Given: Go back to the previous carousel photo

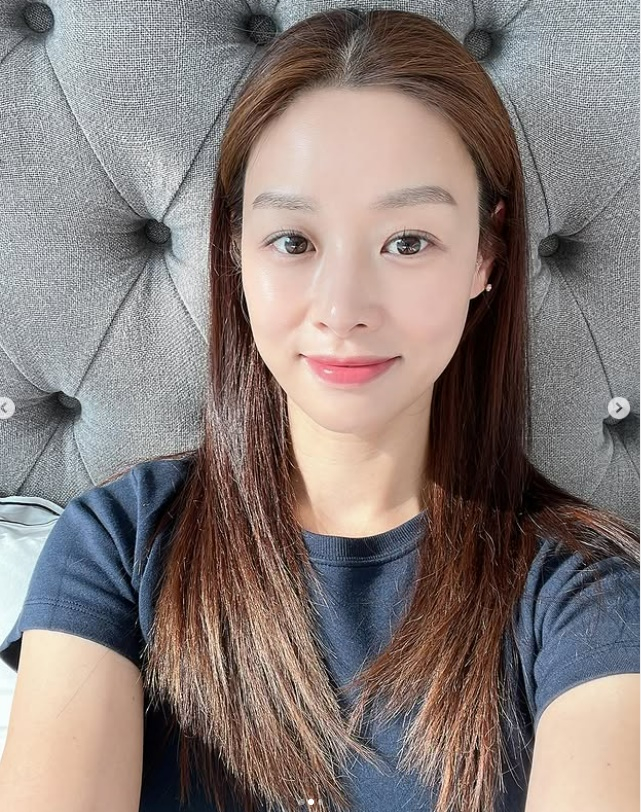Looking at the screenshot, I should pyautogui.click(x=5, y=408).
